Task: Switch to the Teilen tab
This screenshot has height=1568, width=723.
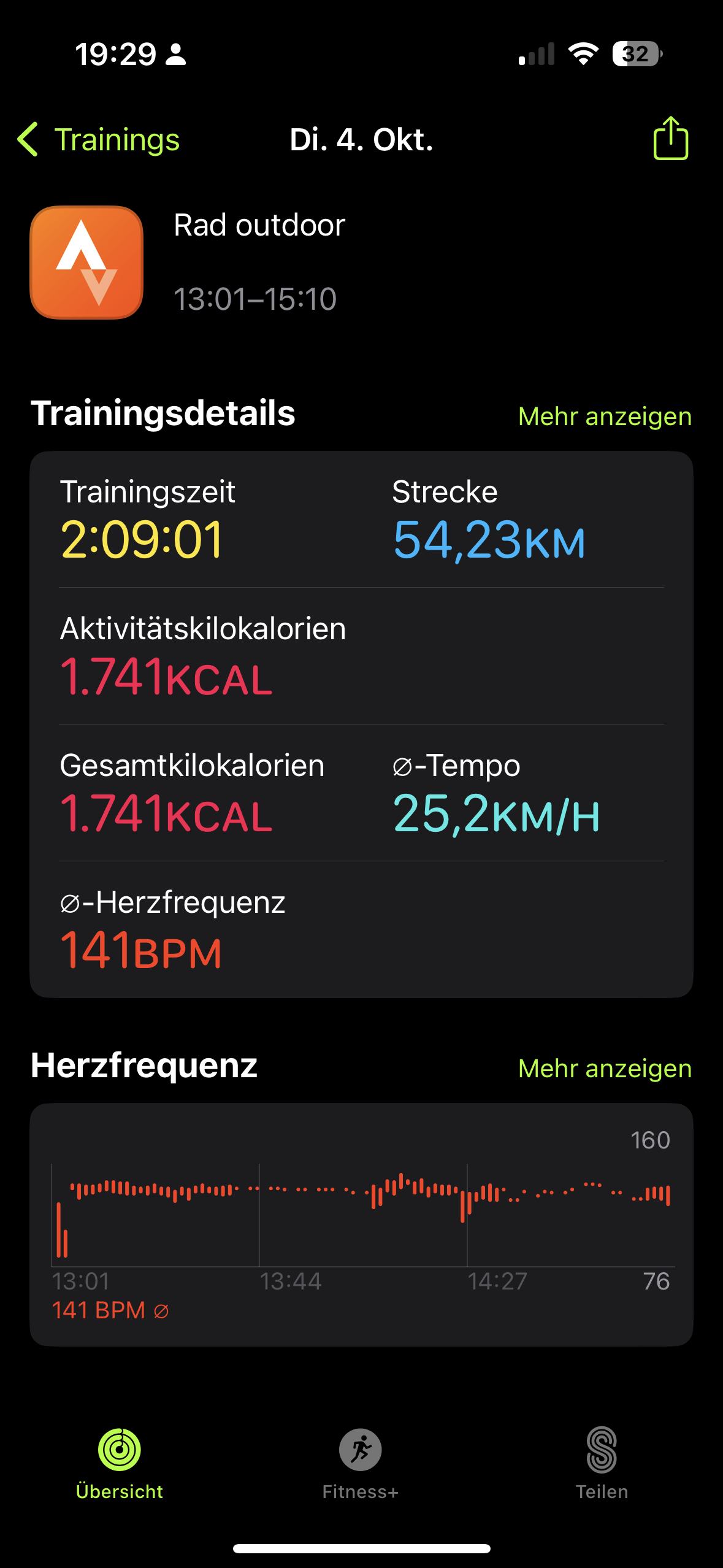Action: [602, 1464]
